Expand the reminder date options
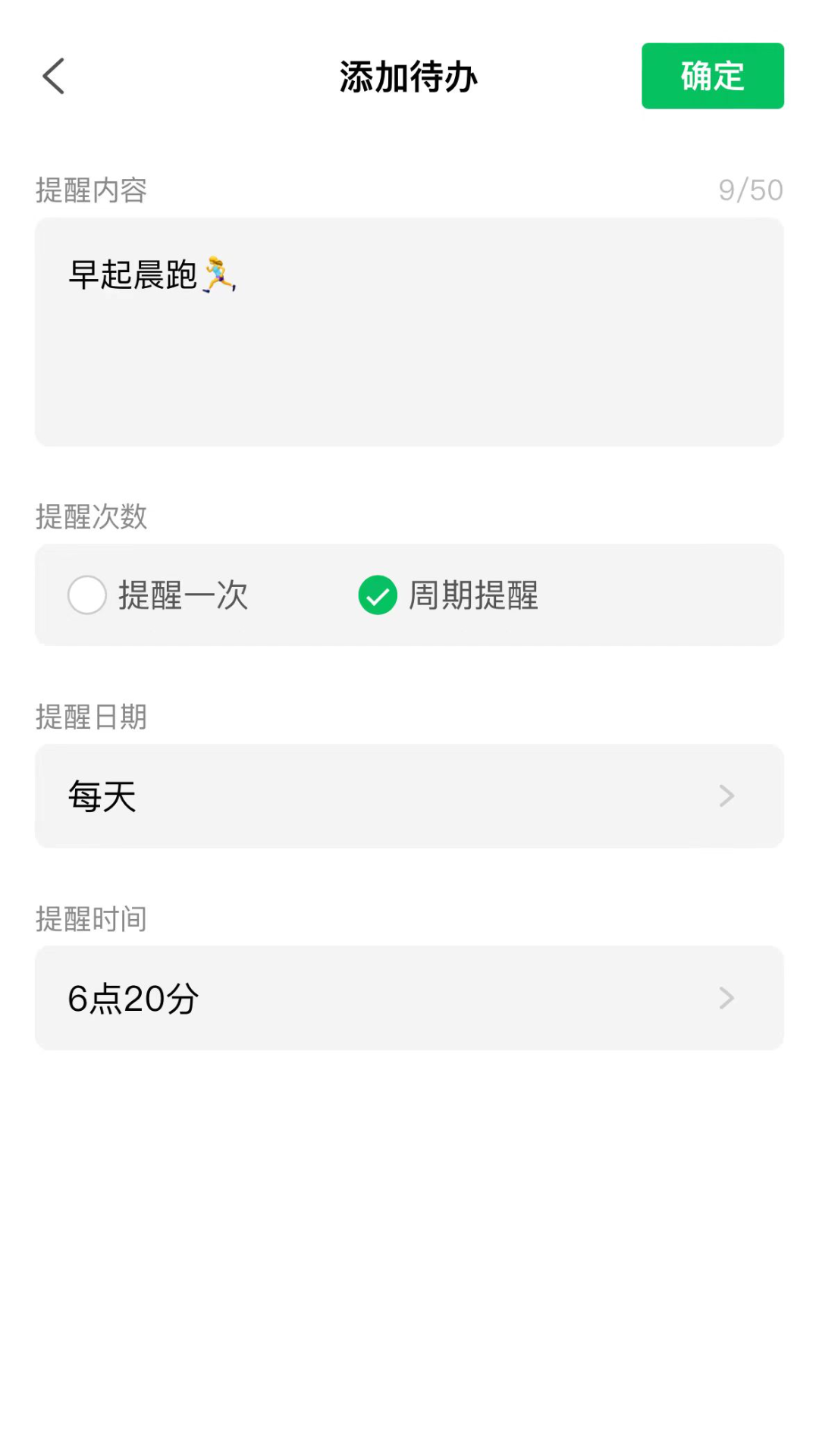819x1456 pixels. pos(409,795)
